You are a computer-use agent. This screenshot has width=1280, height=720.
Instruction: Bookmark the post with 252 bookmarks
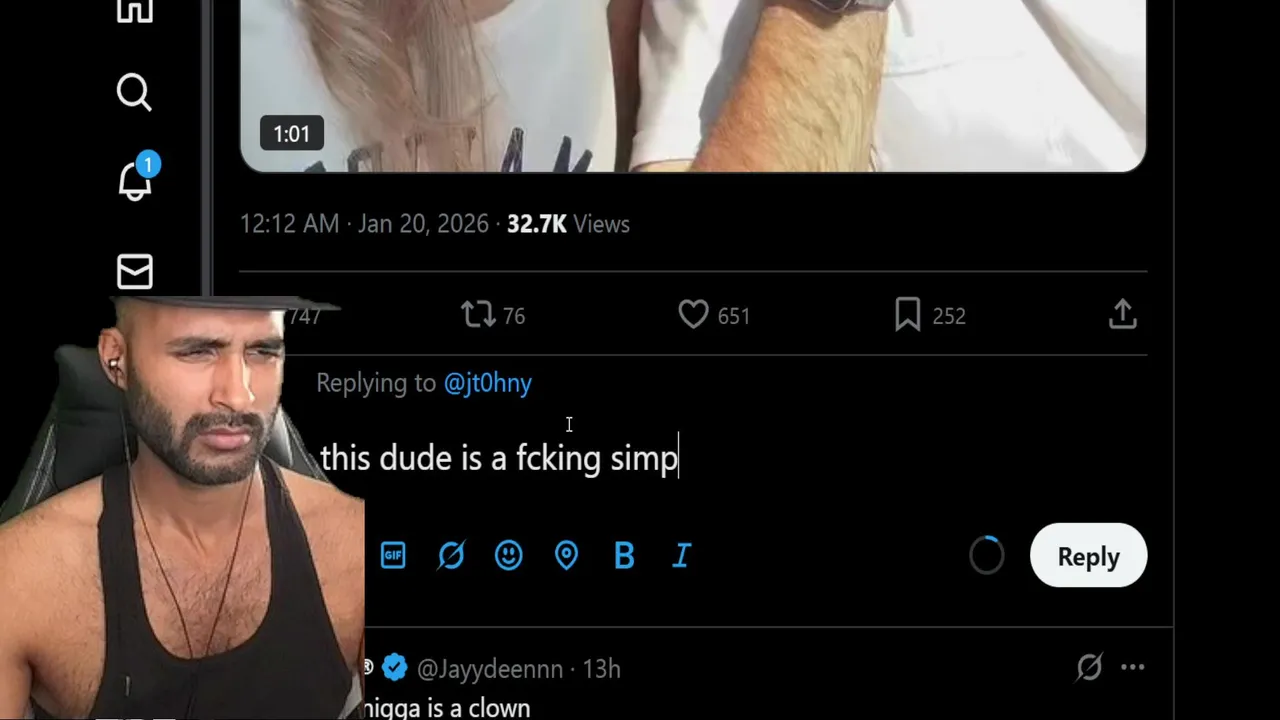click(908, 315)
